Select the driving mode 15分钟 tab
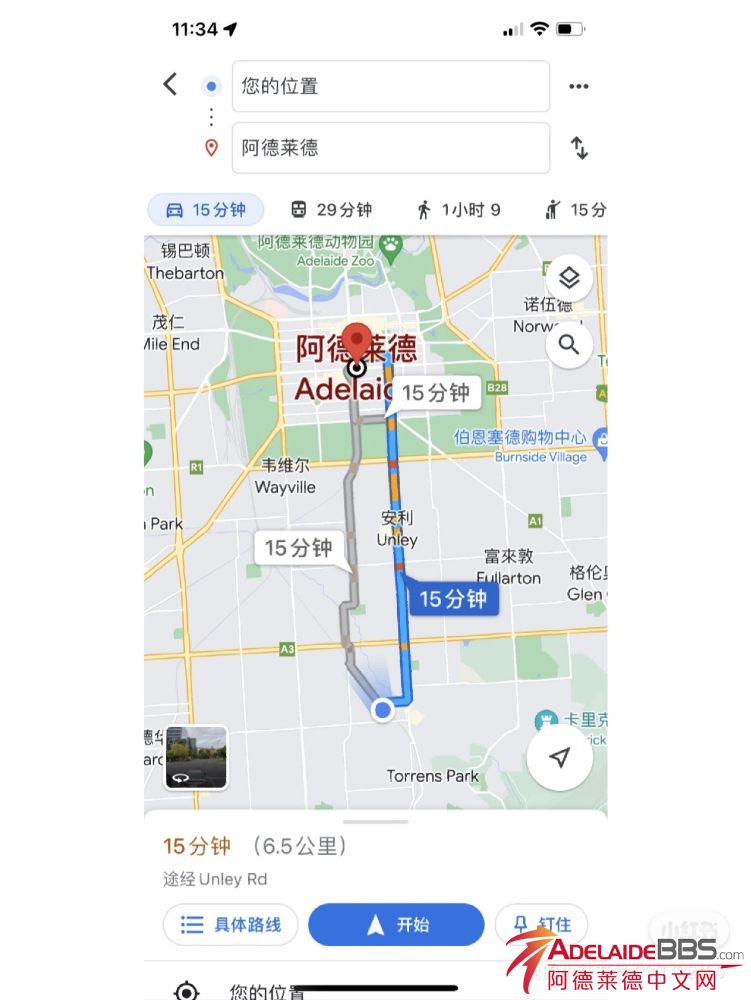The image size is (751, 1000). pos(206,210)
